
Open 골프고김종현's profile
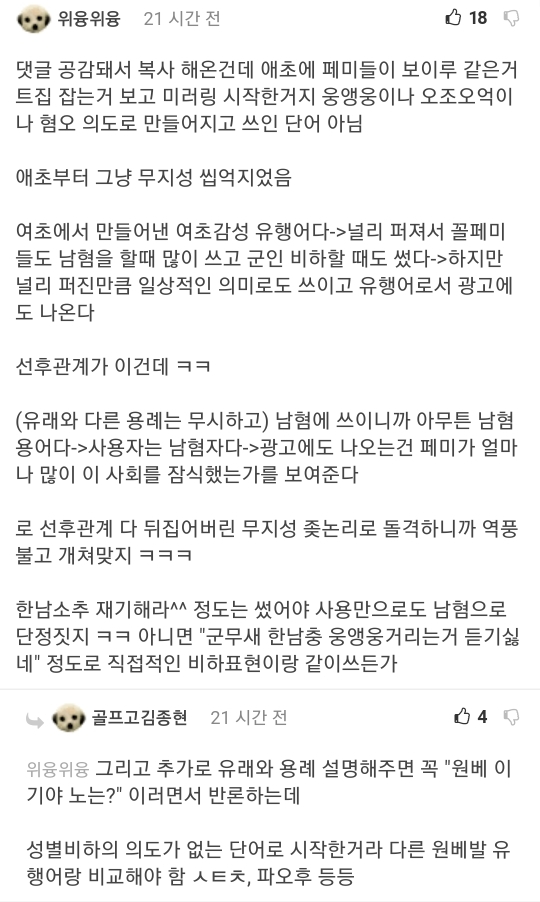(139, 717)
